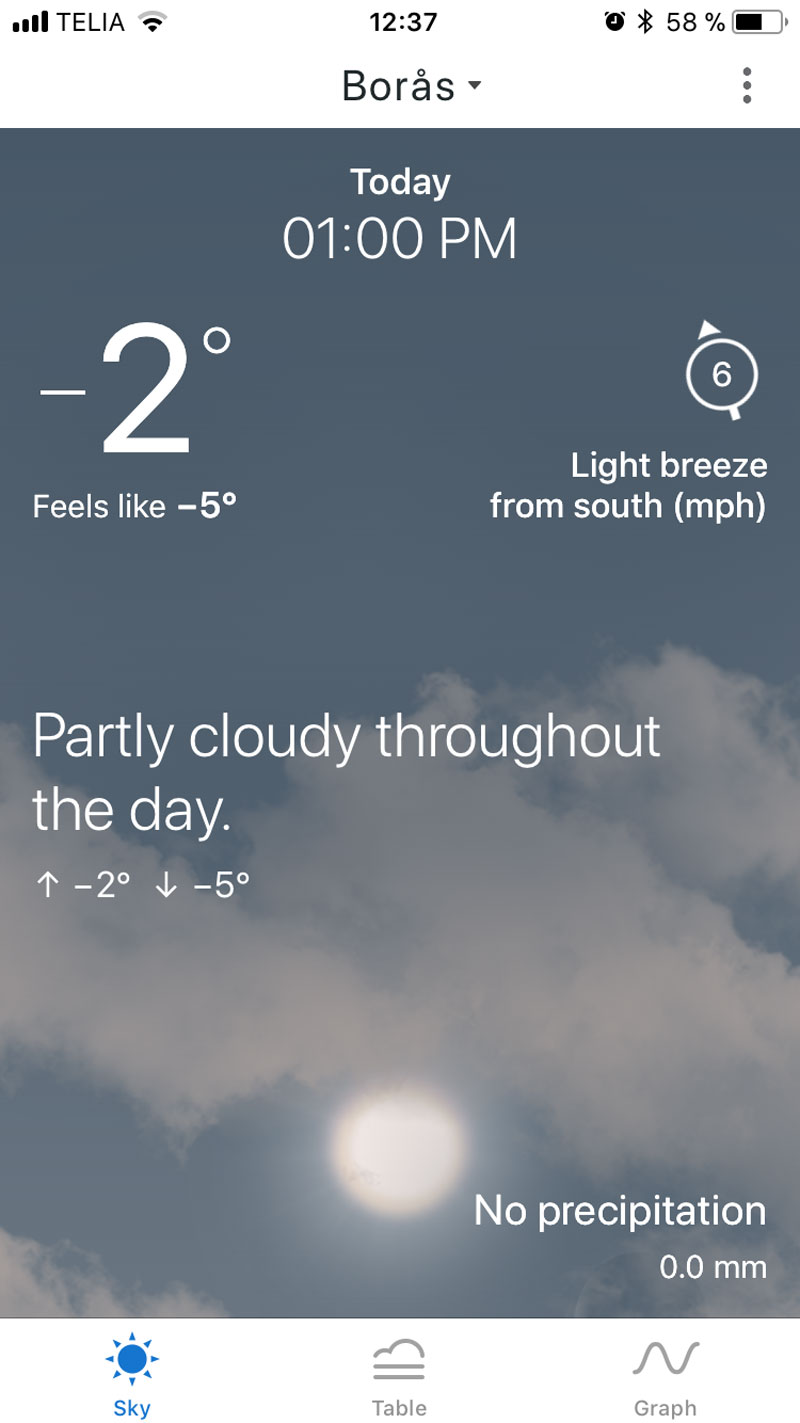
Task: Switch to the Table tab
Action: click(399, 1374)
